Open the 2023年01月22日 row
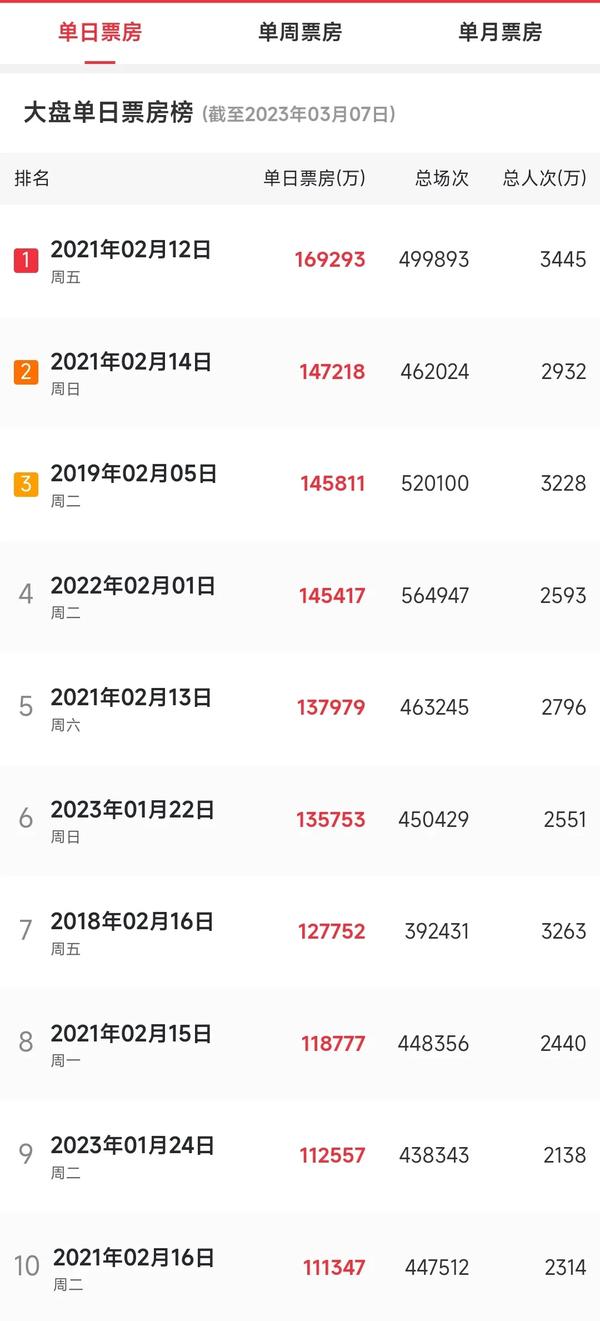The image size is (600, 1321). (x=300, y=821)
